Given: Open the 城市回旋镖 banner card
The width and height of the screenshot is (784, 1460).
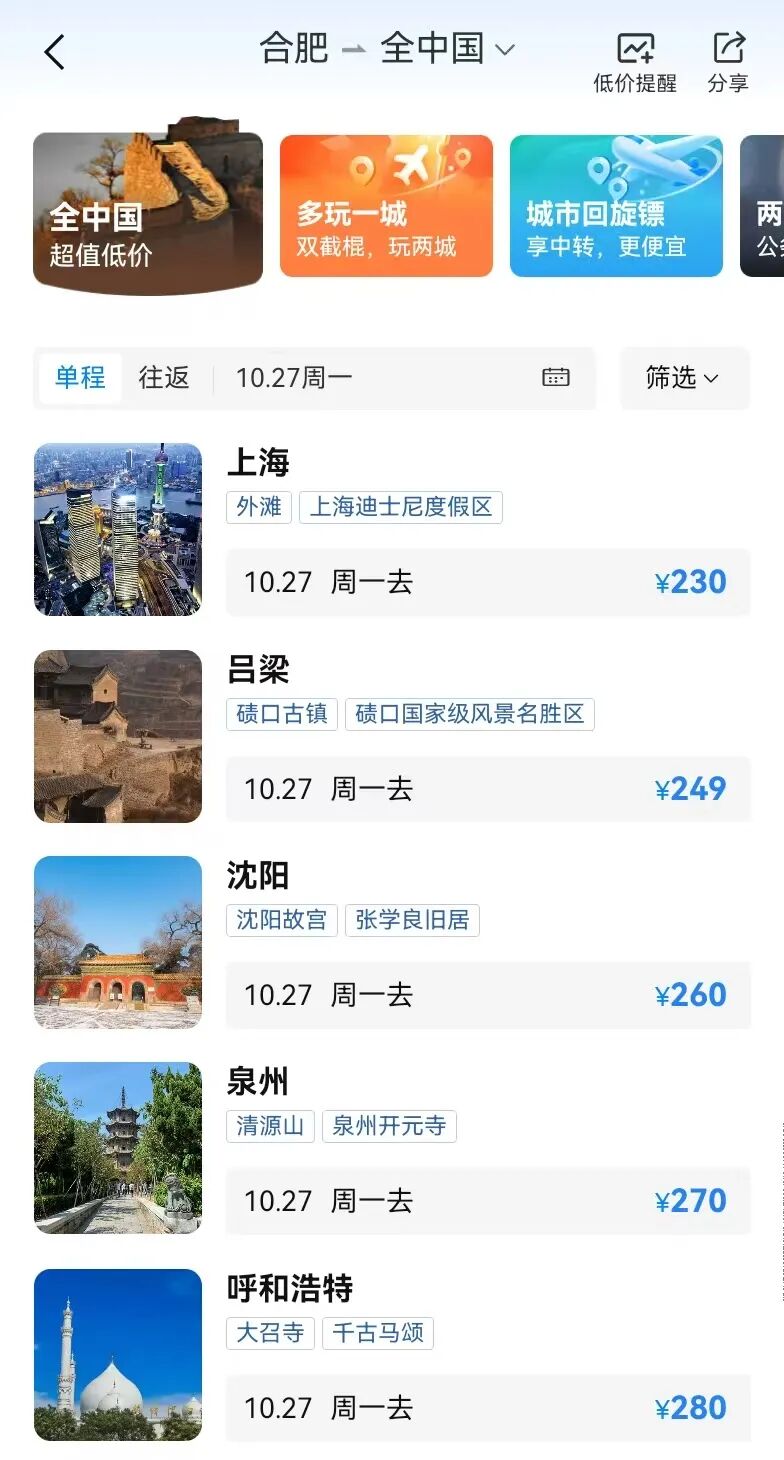Looking at the screenshot, I should point(616,206).
